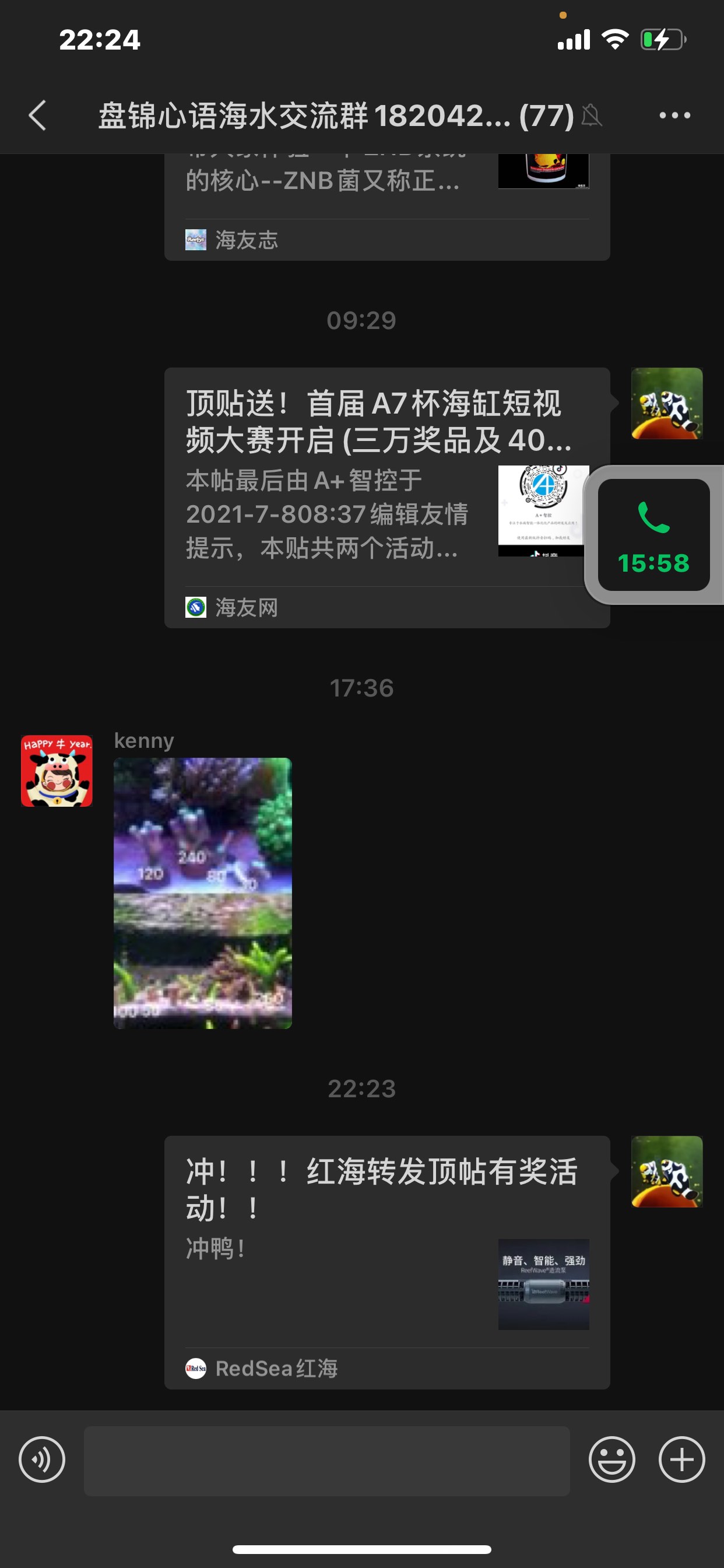Switch to voice message input
Image resolution: width=724 pixels, height=1568 pixels.
[x=42, y=1459]
